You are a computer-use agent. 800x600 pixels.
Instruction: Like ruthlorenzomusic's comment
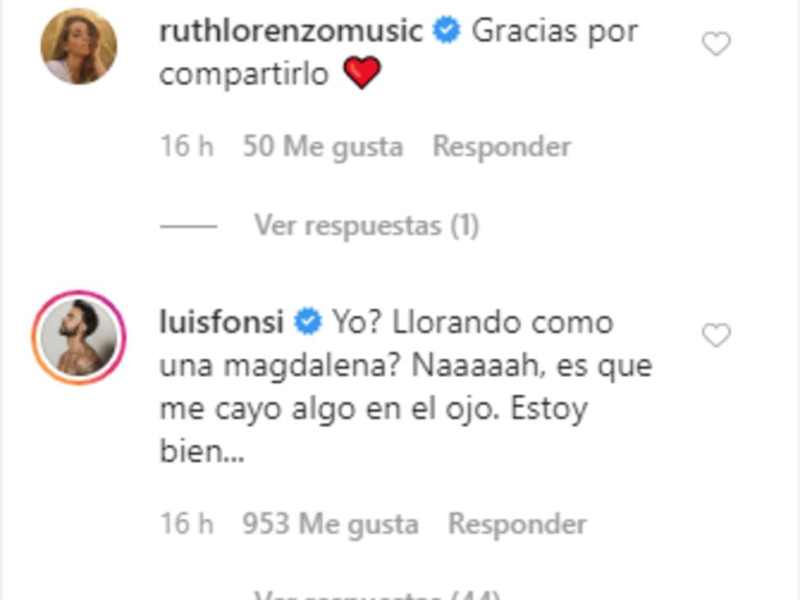pos(717,45)
